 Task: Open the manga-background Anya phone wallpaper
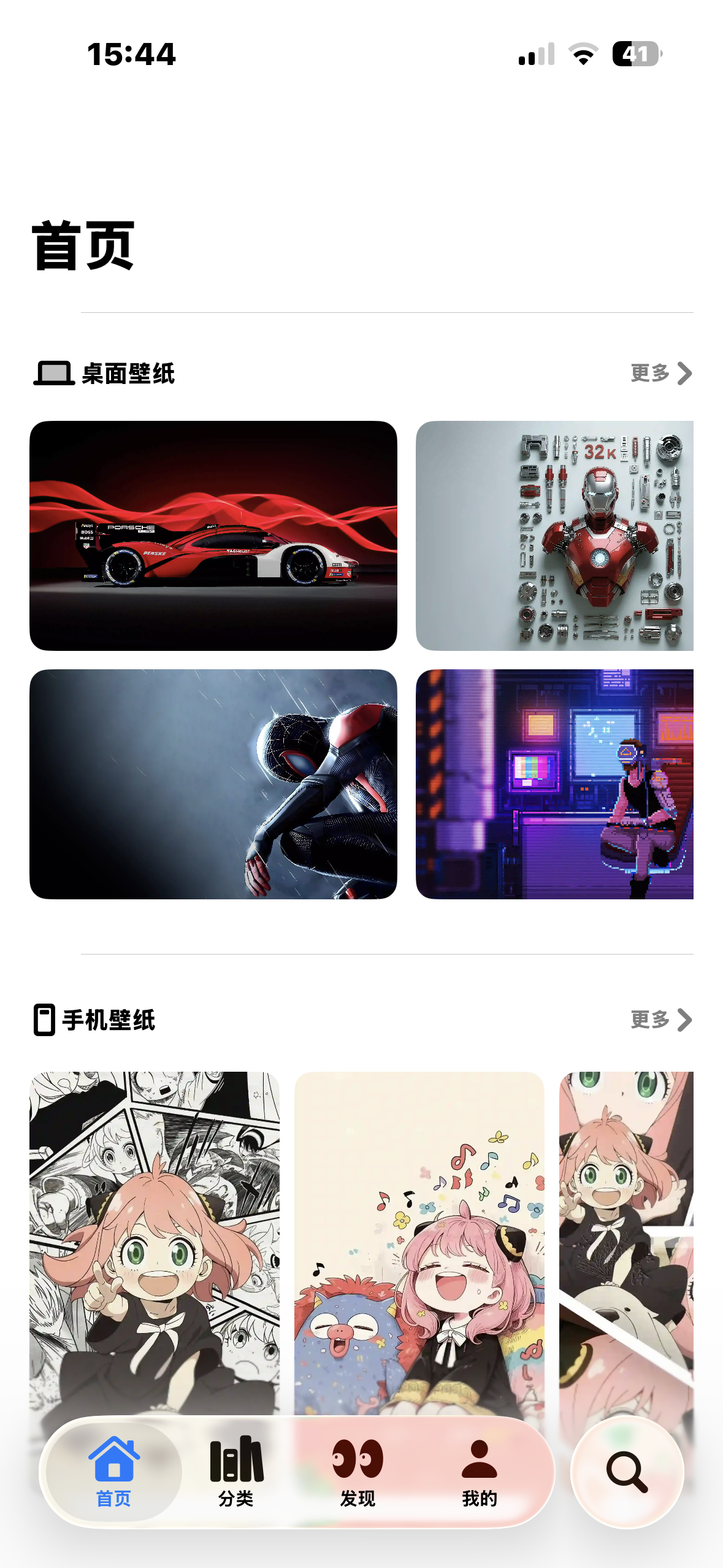155,1239
